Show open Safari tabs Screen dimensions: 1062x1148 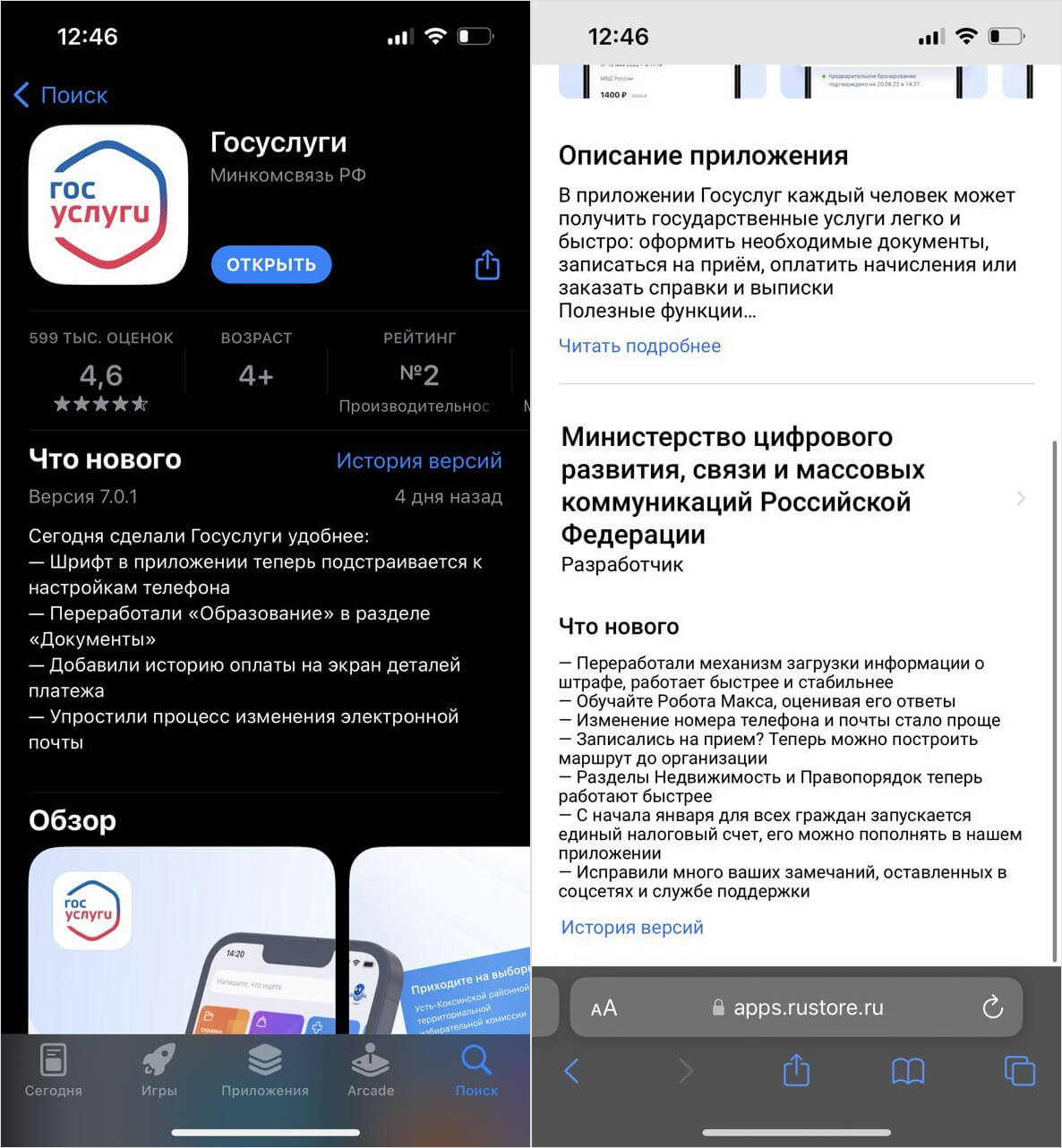pos(1019,1070)
